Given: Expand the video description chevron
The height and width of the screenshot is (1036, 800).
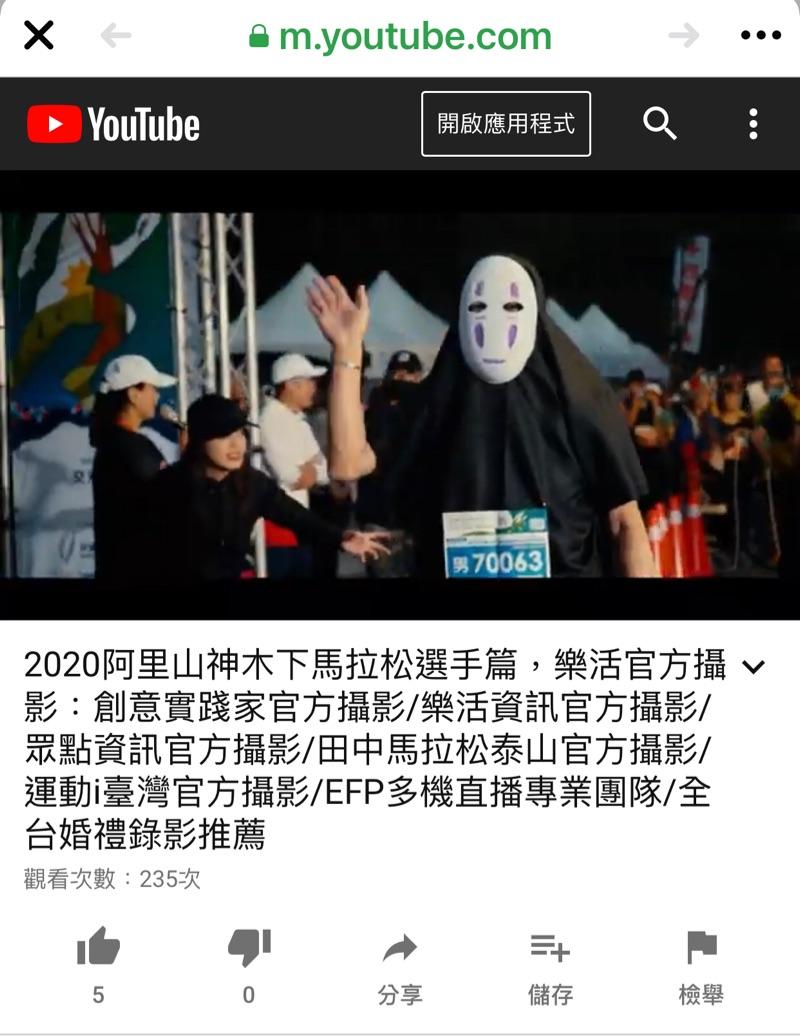Looking at the screenshot, I should (755, 667).
